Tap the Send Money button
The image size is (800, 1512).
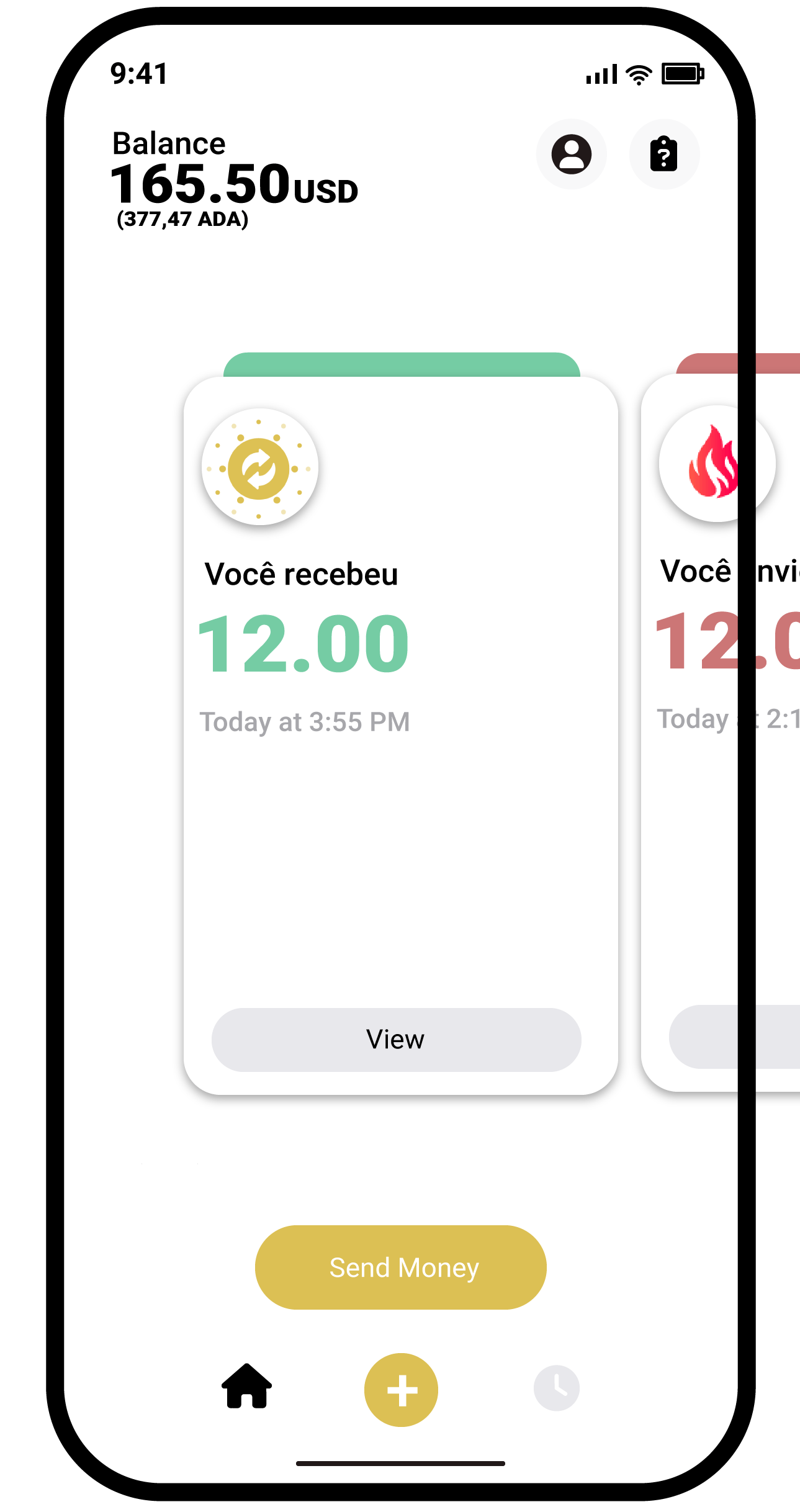click(401, 1267)
